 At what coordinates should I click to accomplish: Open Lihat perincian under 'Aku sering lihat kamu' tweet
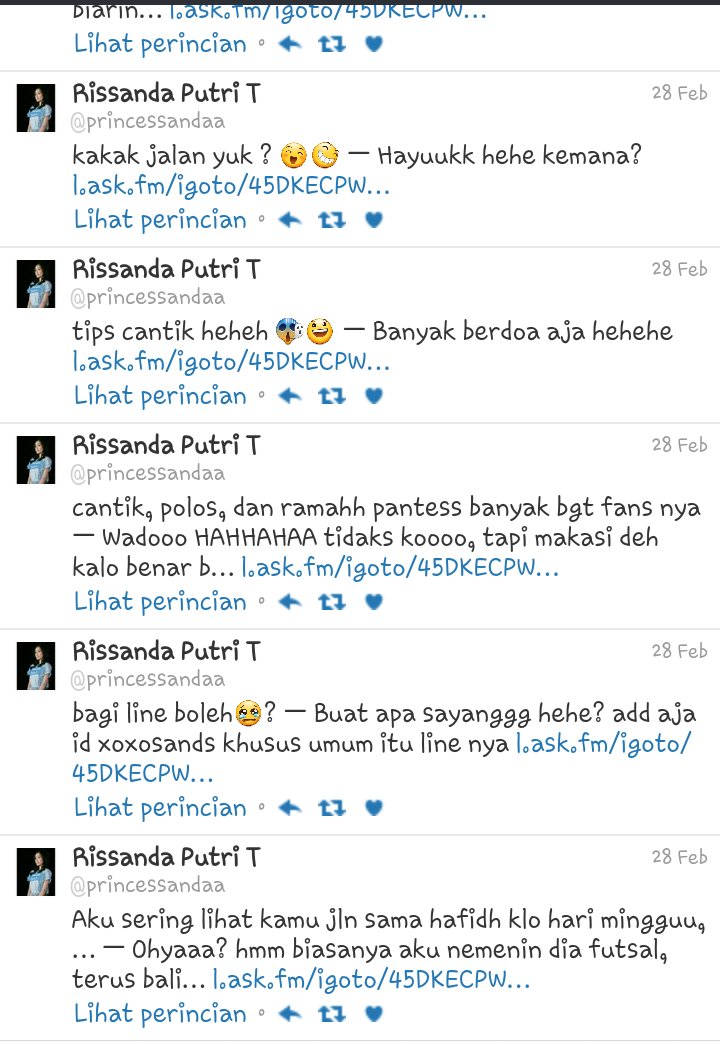160,1014
